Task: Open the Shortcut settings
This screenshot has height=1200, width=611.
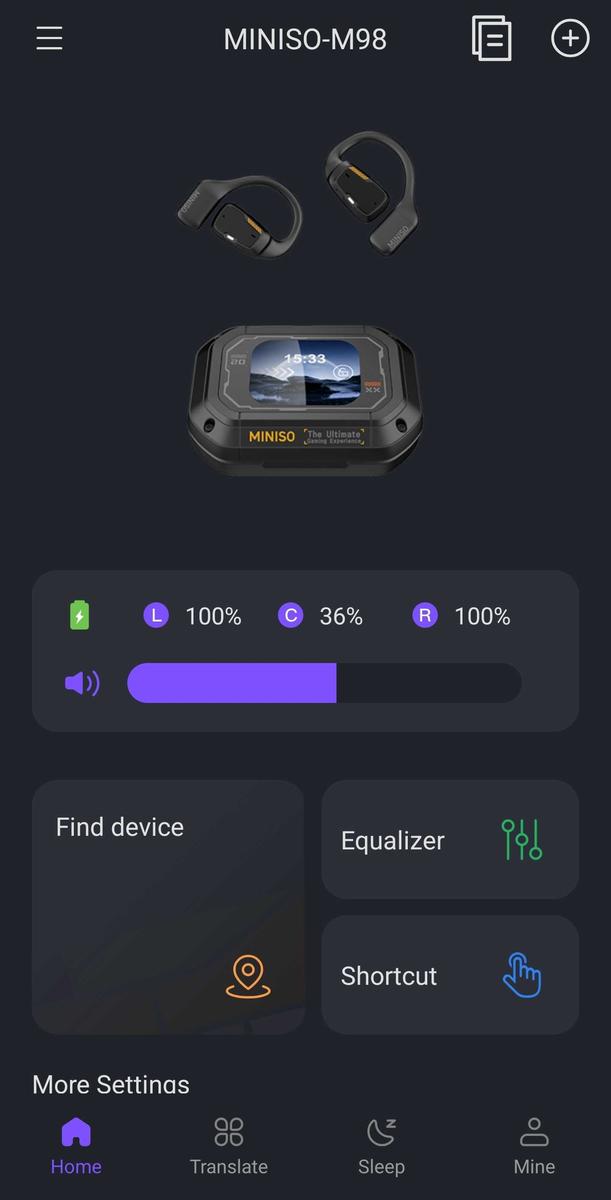Action: coord(450,975)
